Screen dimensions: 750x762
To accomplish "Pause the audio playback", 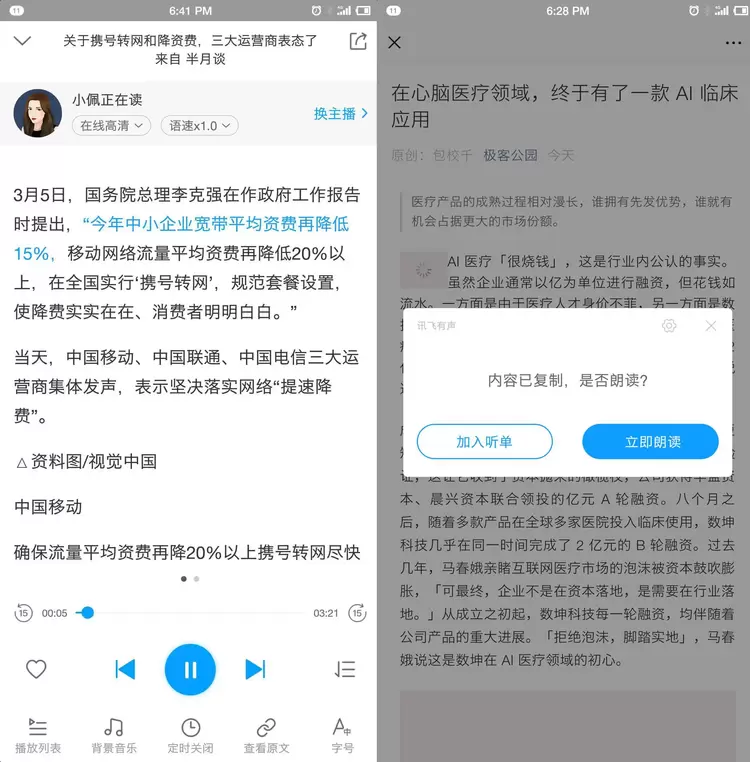I will click(190, 669).
